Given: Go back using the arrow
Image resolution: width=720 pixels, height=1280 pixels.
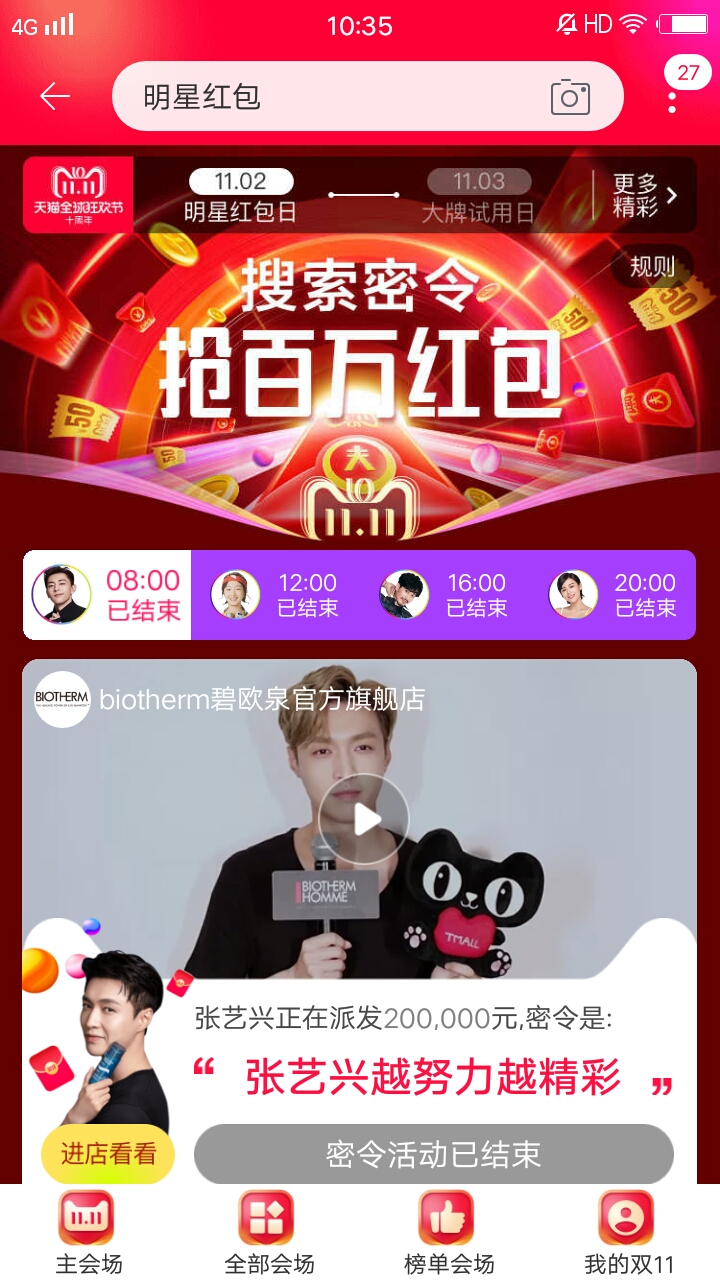Looking at the screenshot, I should tap(55, 96).
